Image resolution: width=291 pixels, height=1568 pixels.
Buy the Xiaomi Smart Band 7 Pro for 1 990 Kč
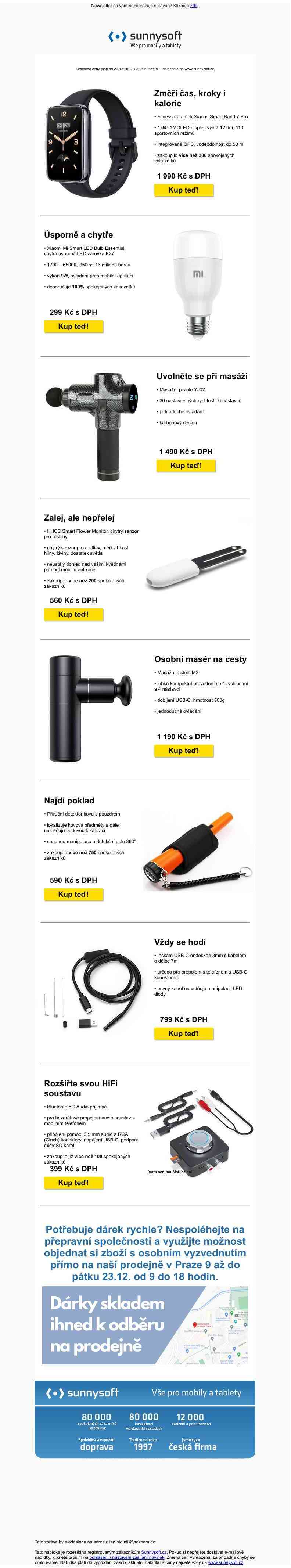tap(183, 191)
